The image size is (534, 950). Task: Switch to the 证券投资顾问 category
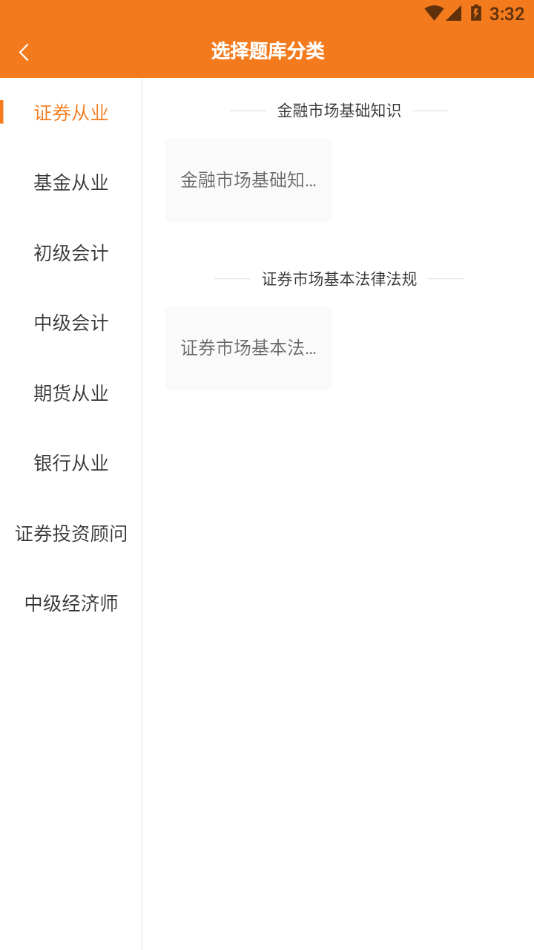tap(71, 534)
